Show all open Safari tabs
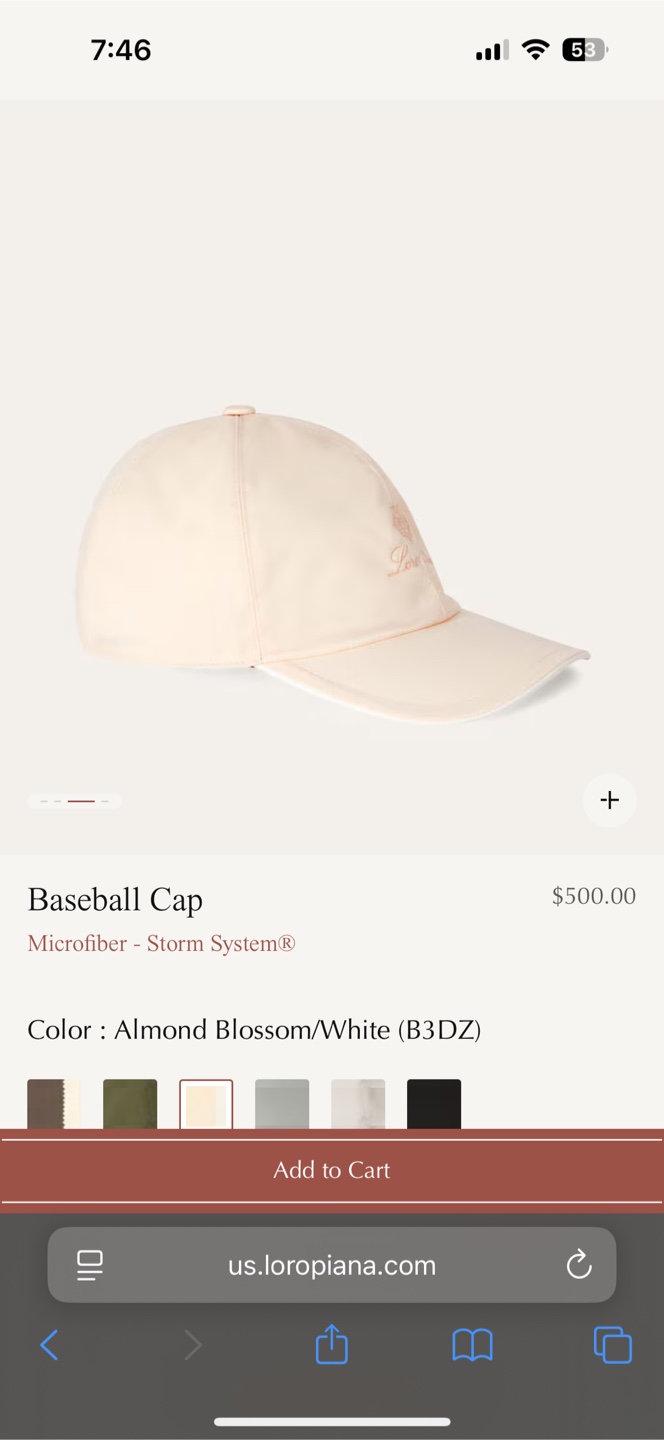664x1440 pixels. [612, 1345]
